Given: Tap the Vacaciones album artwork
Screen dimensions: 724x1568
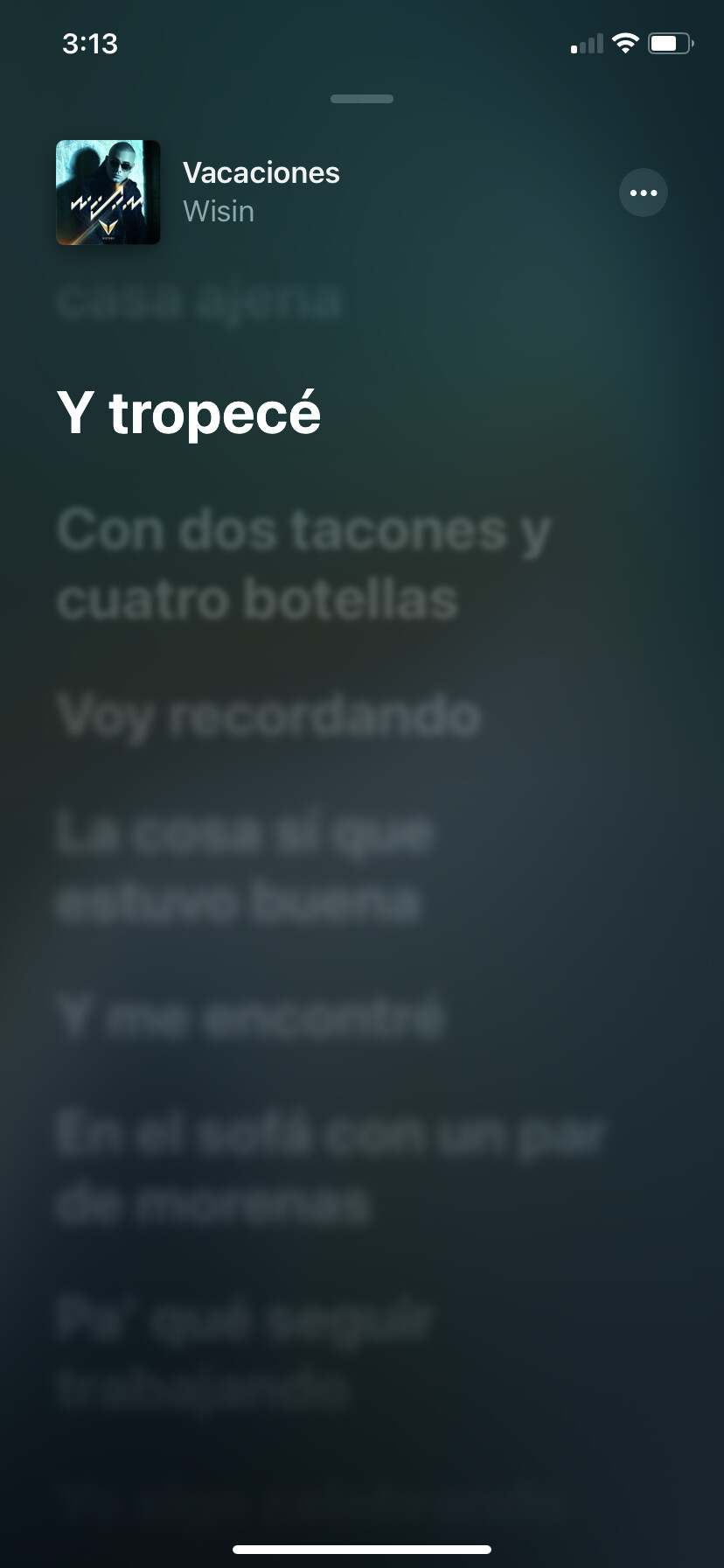Looking at the screenshot, I should click(x=108, y=192).
